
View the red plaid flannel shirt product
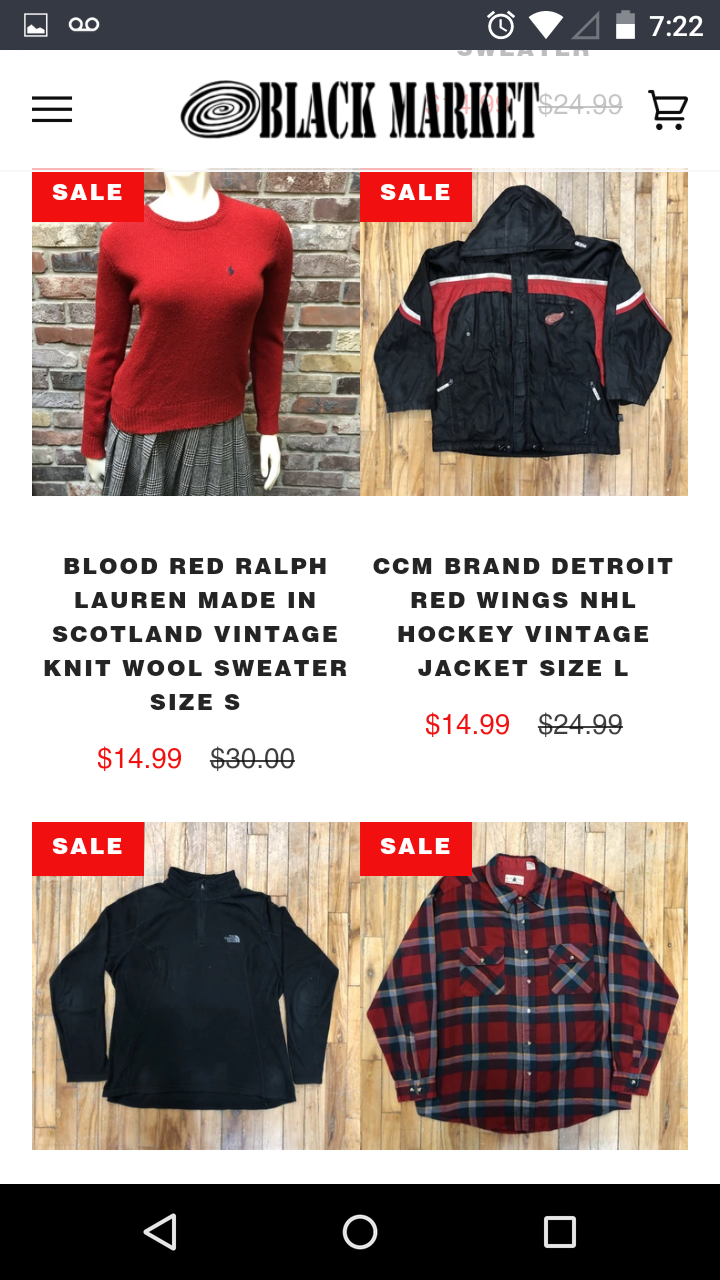[524, 986]
